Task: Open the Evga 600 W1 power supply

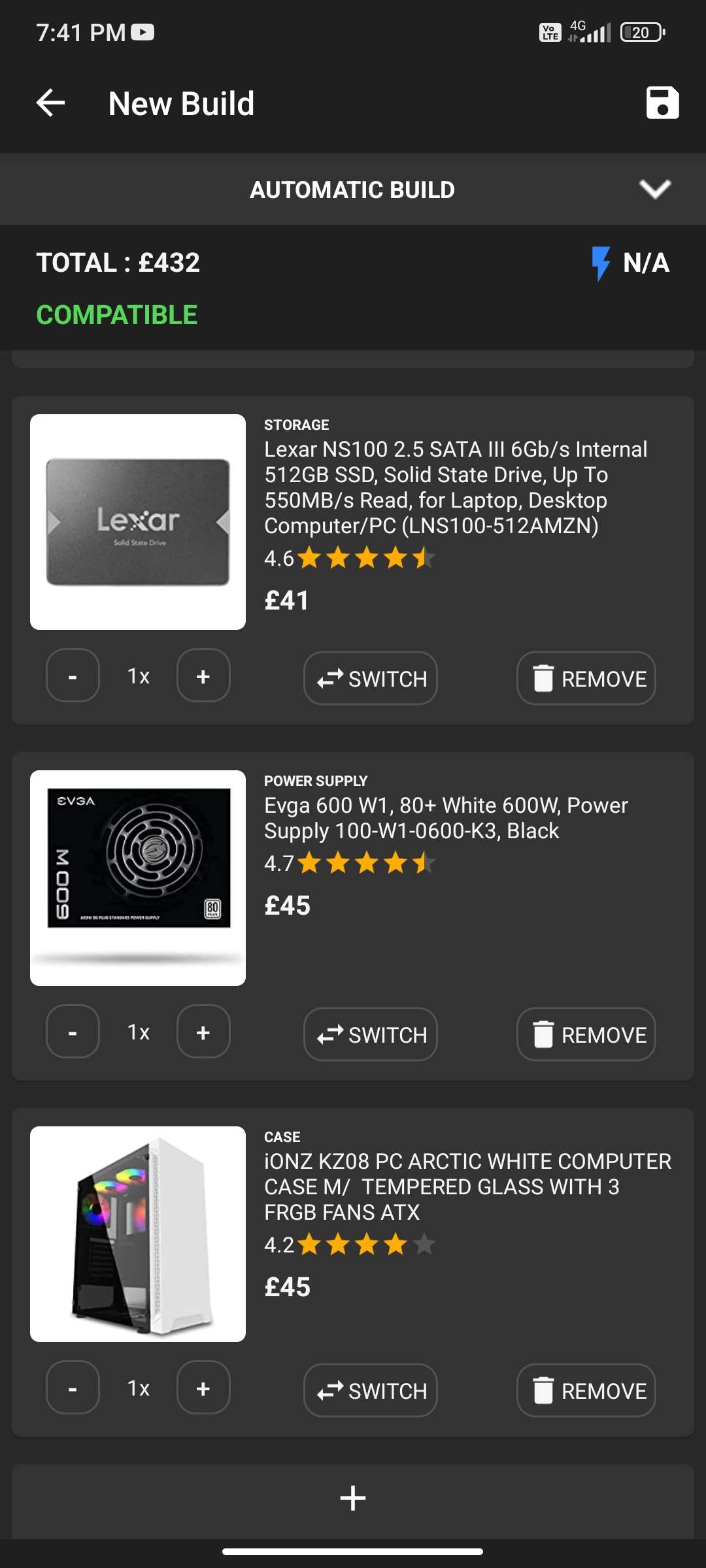Action: coord(445,818)
